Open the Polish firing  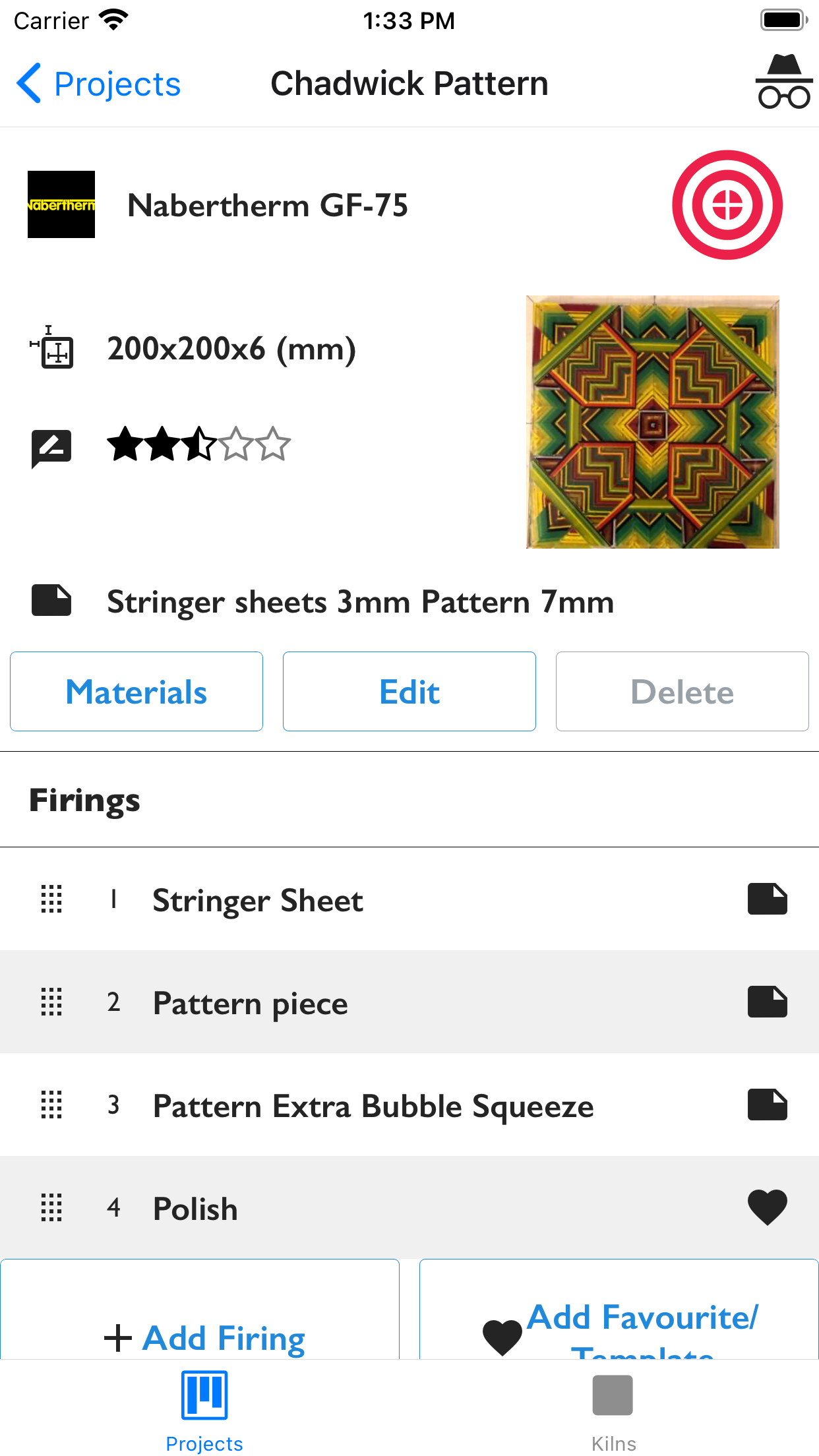click(409, 1208)
